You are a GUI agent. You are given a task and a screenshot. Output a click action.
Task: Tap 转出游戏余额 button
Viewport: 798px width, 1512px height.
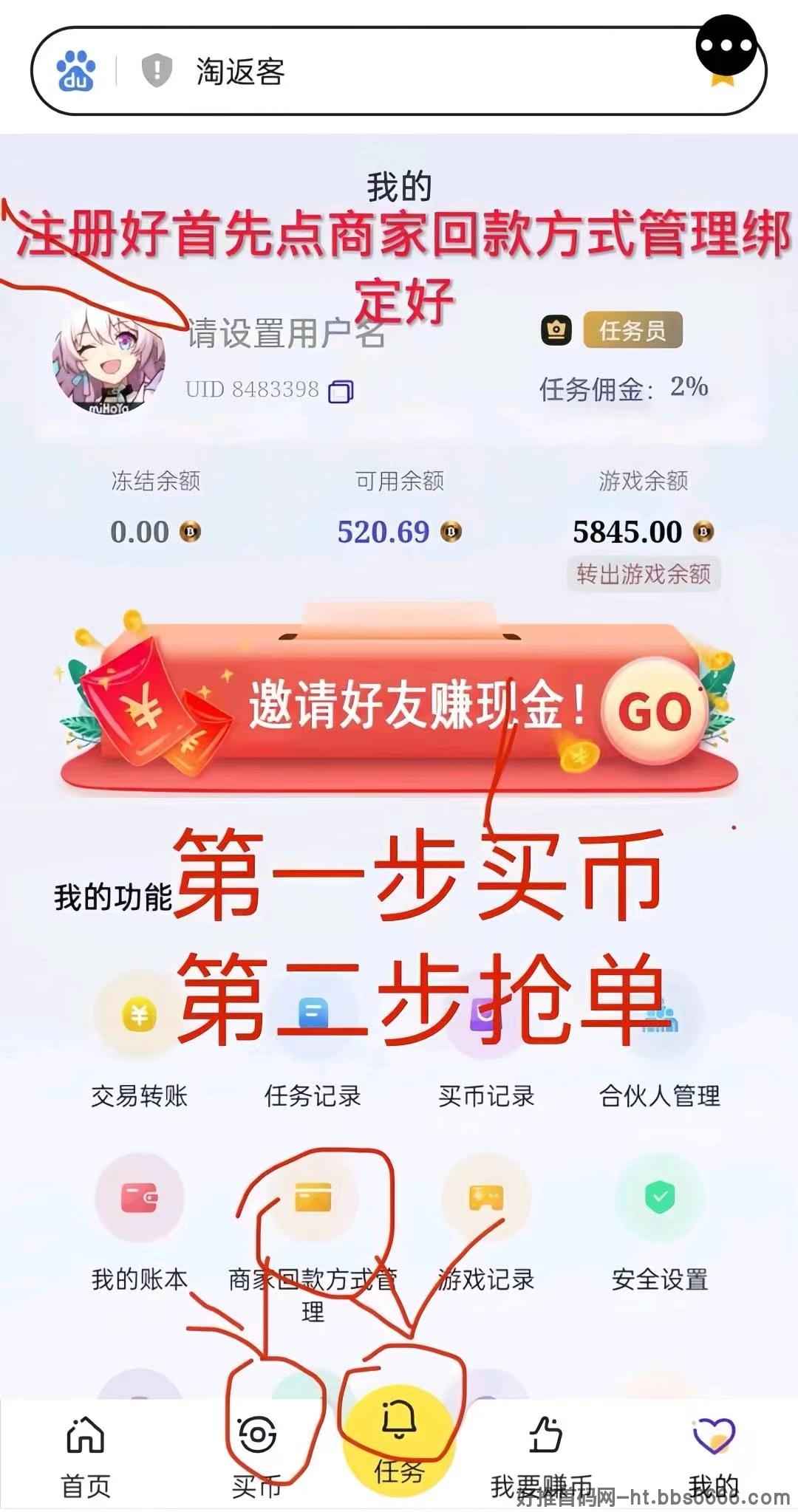point(643,574)
